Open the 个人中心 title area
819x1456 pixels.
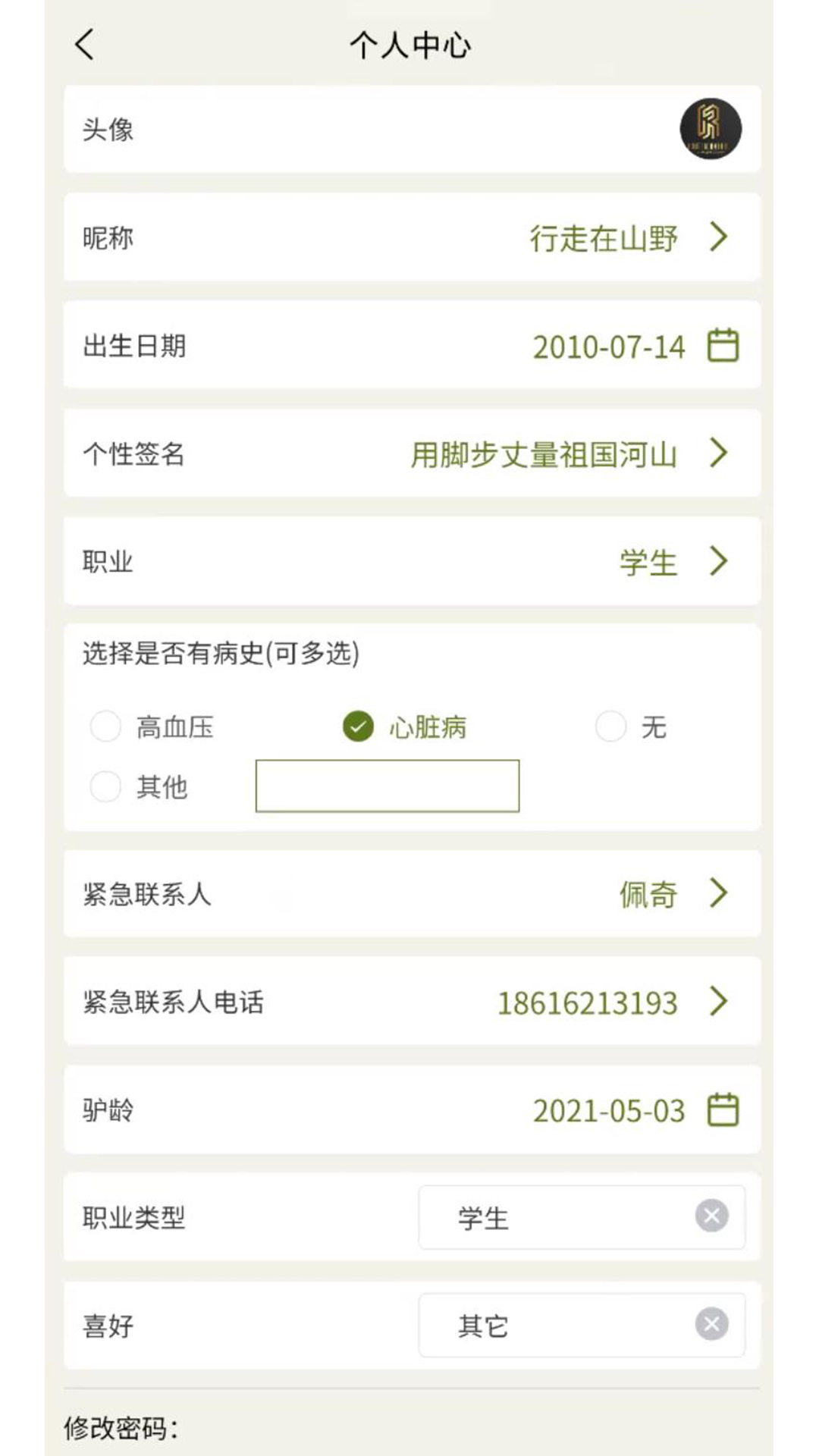click(409, 45)
